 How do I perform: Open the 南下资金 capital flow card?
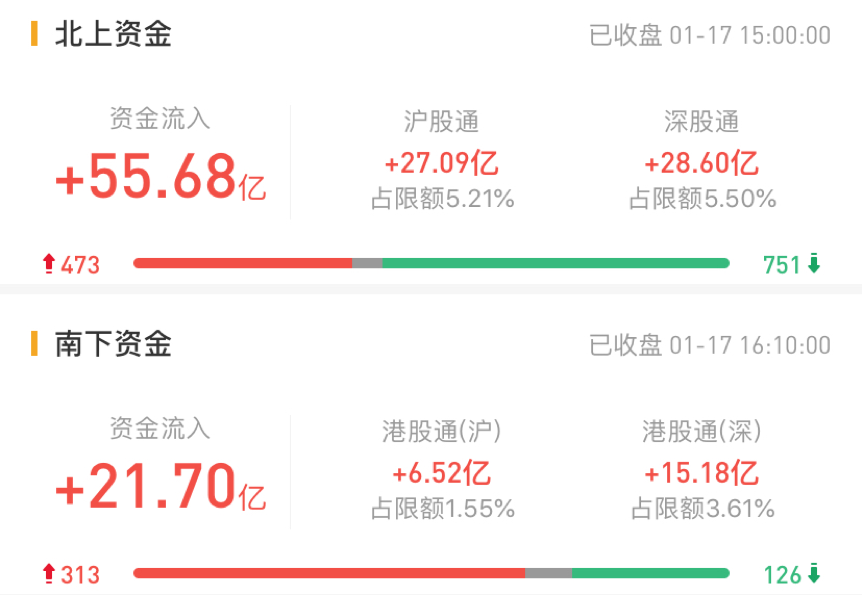pos(113,345)
